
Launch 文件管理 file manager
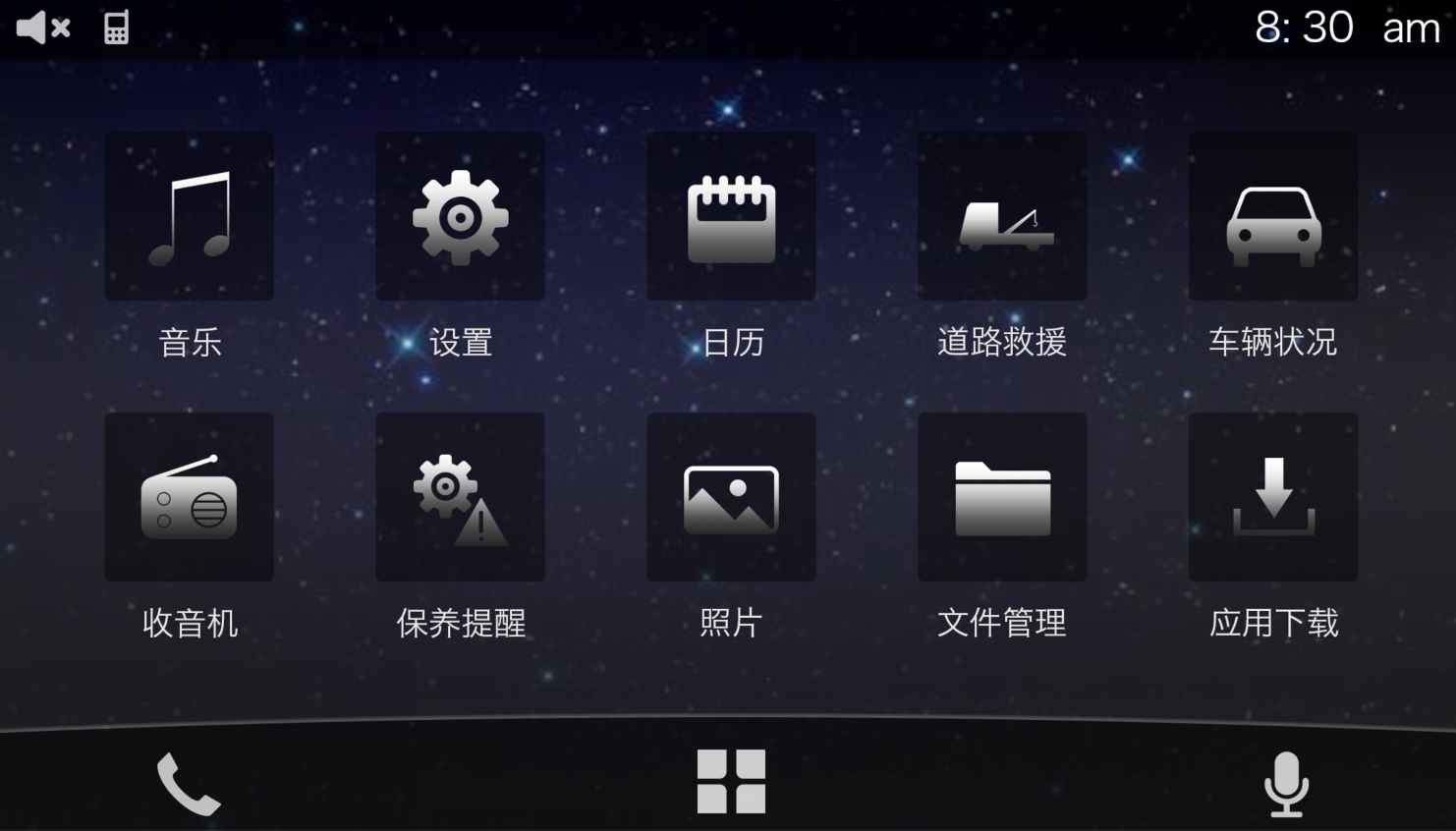coord(1002,497)
